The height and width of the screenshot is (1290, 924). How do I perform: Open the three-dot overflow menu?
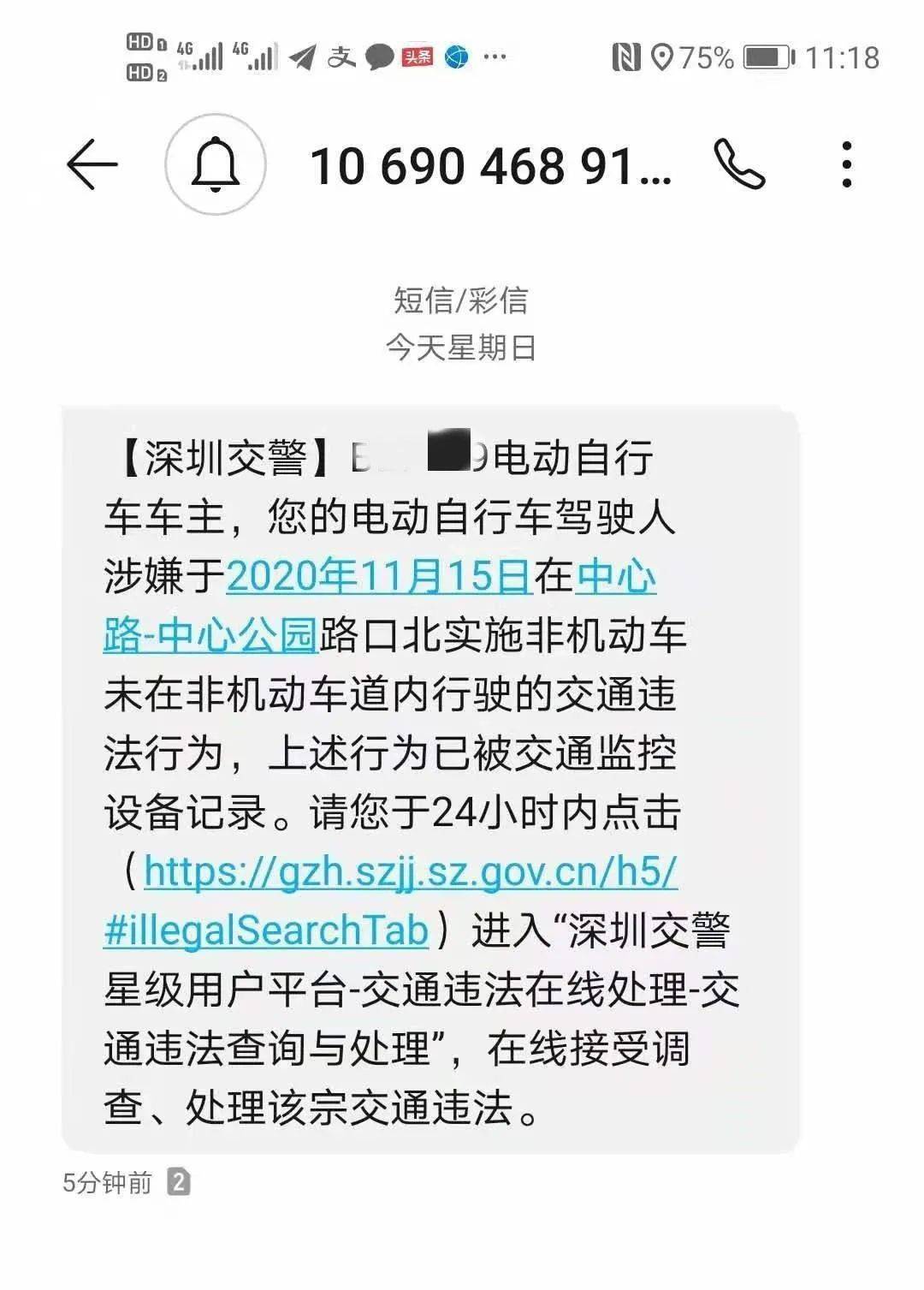(x=846, y=164)
